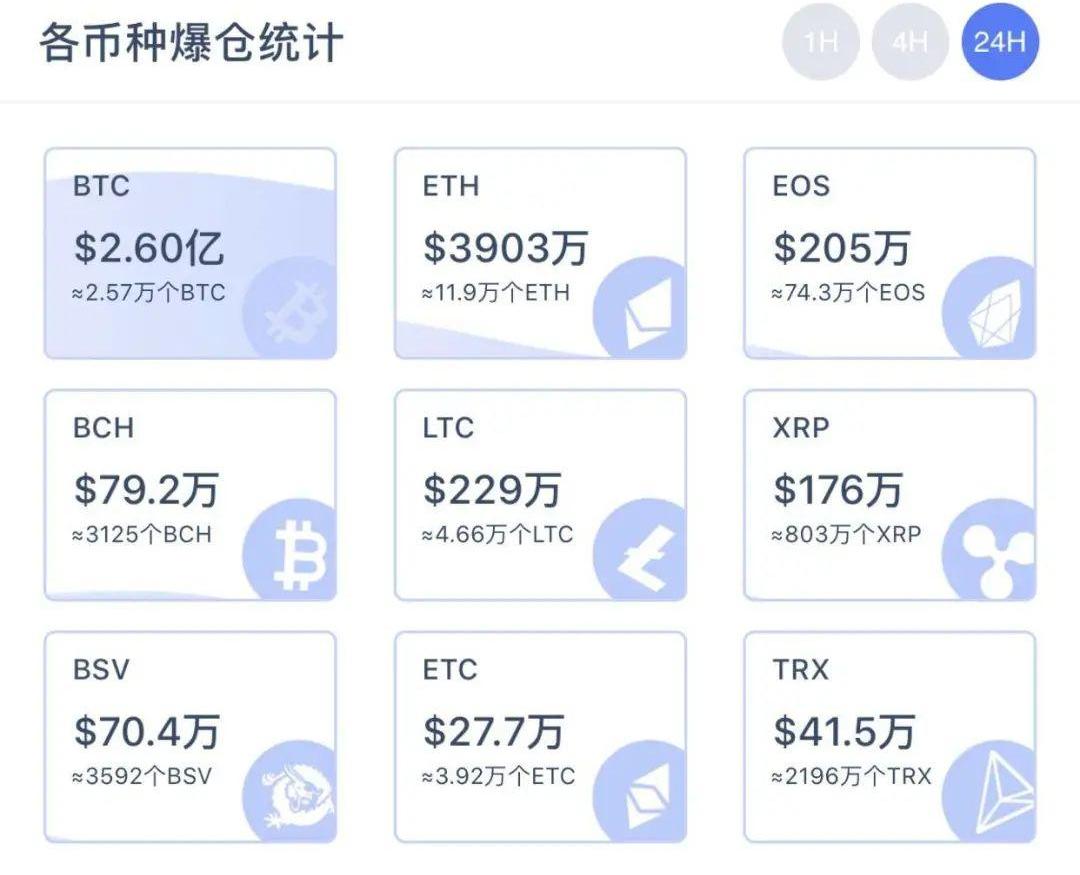Open the ETH liquidation card
Image resolution: width=1080 pixels, height=875 pixels.
point(540,253)
